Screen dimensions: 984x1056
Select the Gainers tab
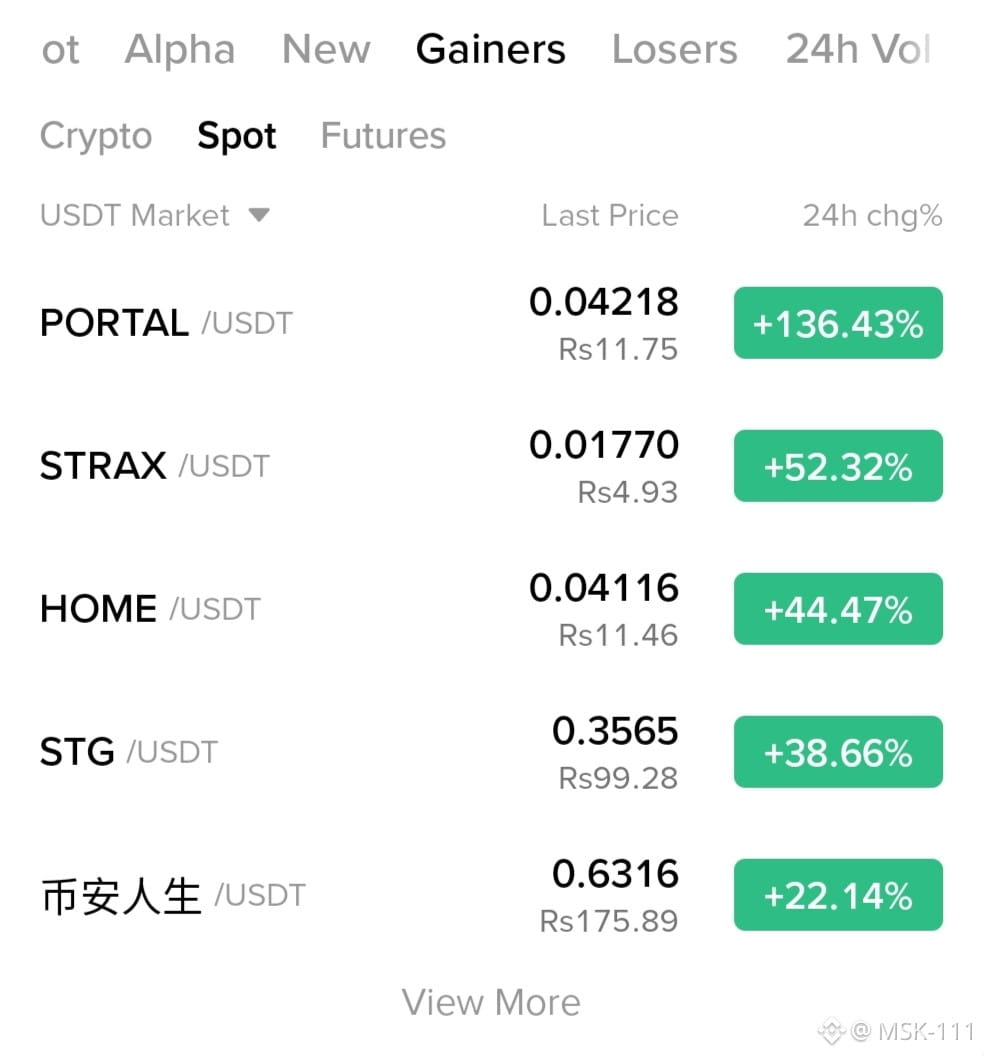[490, 50]
